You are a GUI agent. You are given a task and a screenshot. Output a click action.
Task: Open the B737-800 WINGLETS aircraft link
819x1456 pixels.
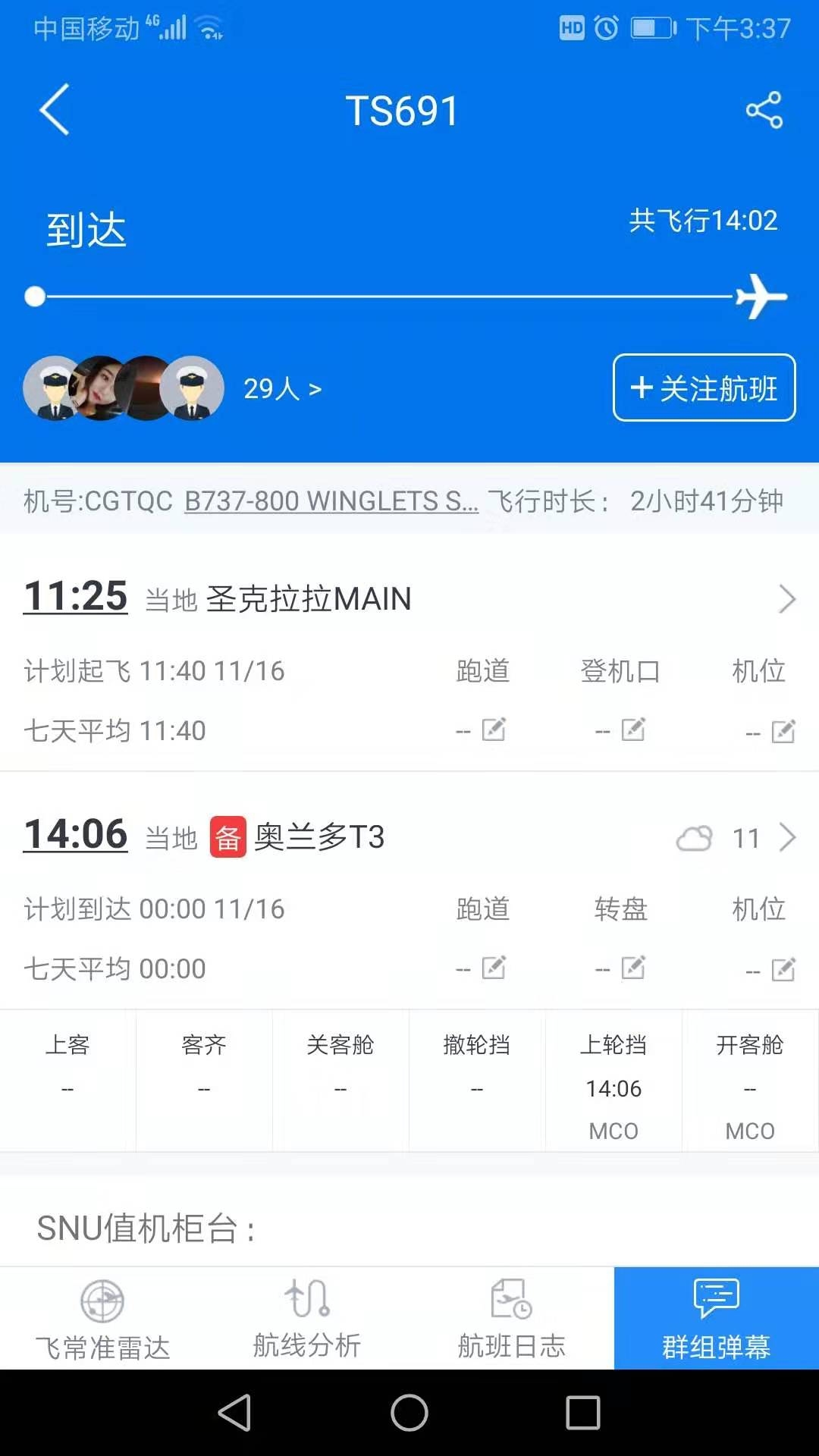pyautogui.click(x=331, y=501)
